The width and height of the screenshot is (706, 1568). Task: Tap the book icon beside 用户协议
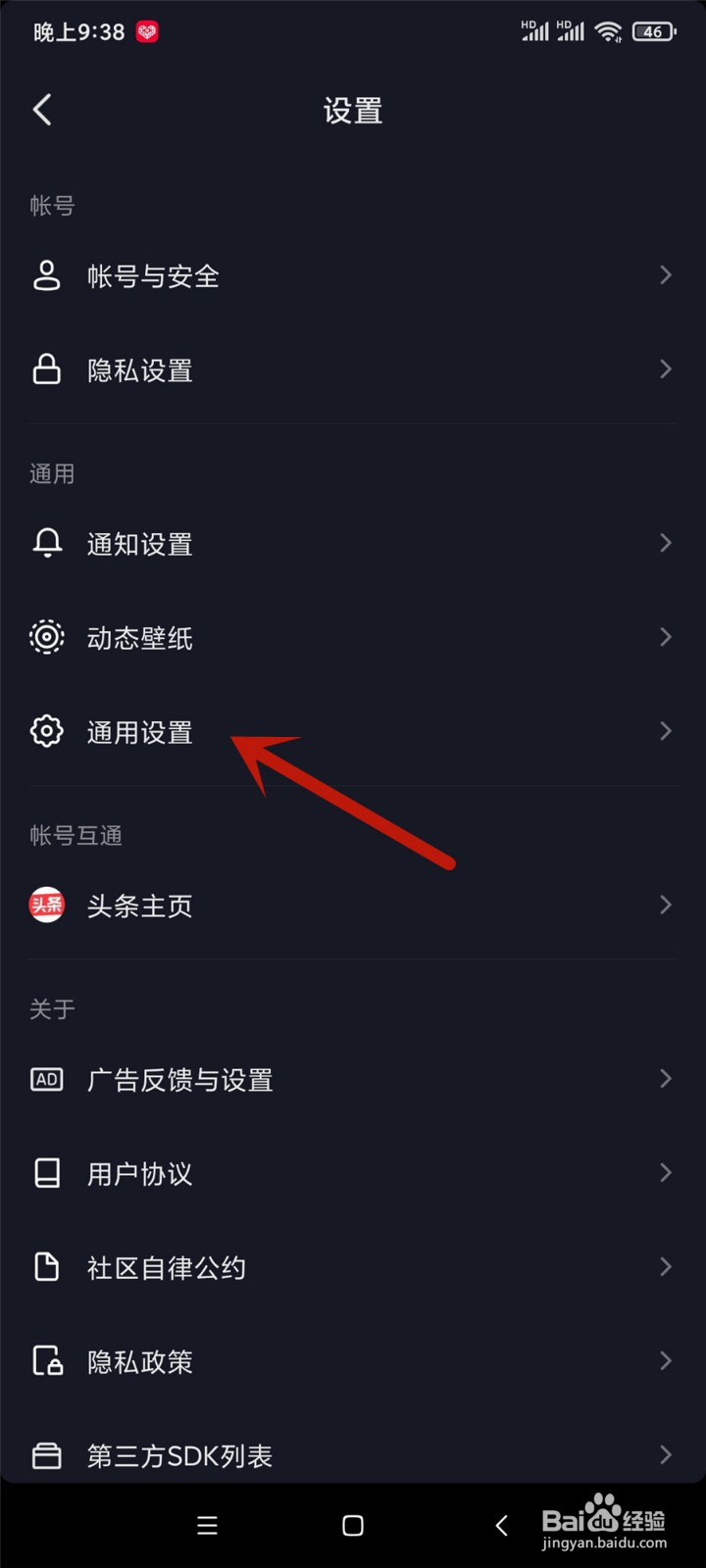coord(46,1172)
